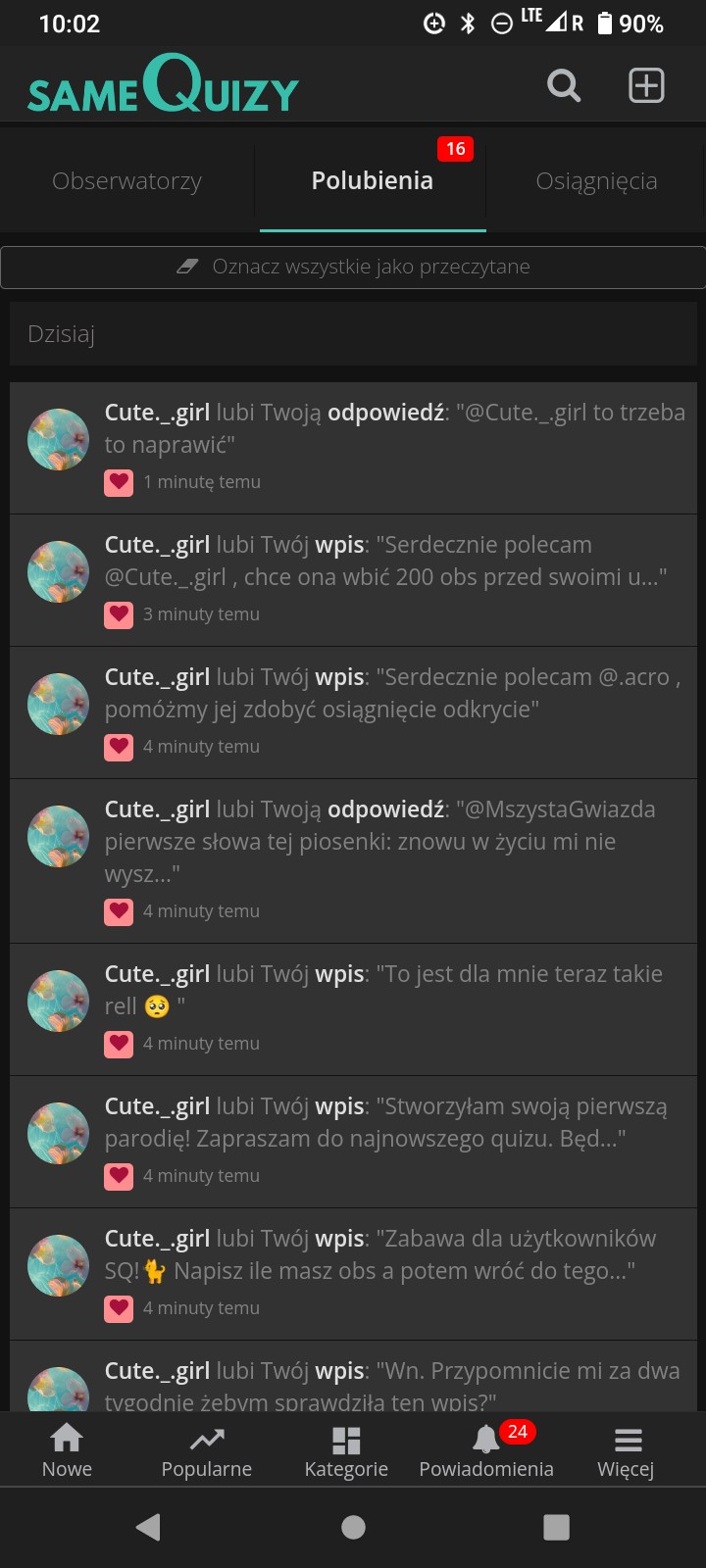Tap the add new content plus icon
The width and height of the screenshot is (706, 1568).
(x=646, y=86)
